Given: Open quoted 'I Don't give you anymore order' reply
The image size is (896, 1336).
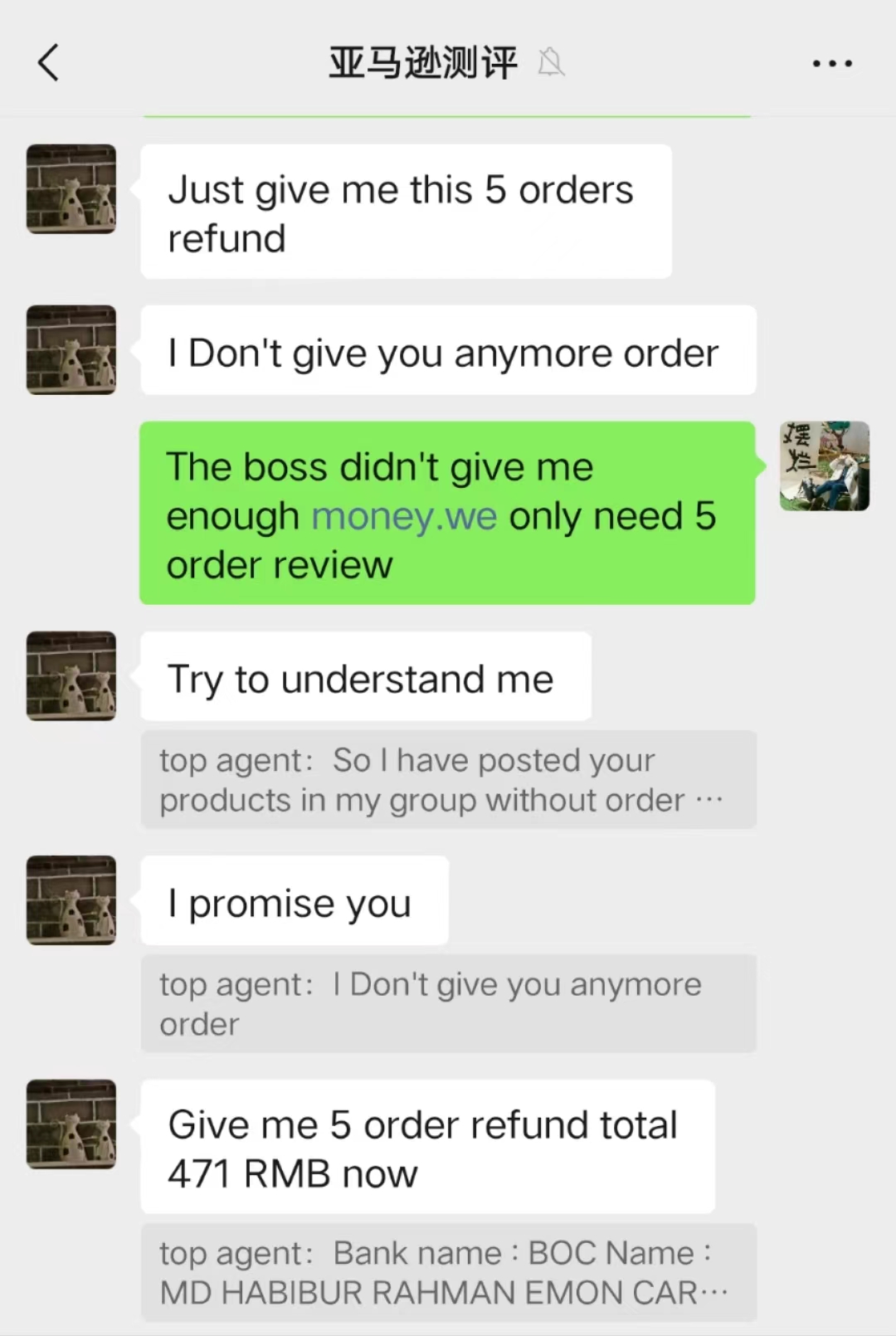Looking at the screenshot, I should click(448, 1004).
